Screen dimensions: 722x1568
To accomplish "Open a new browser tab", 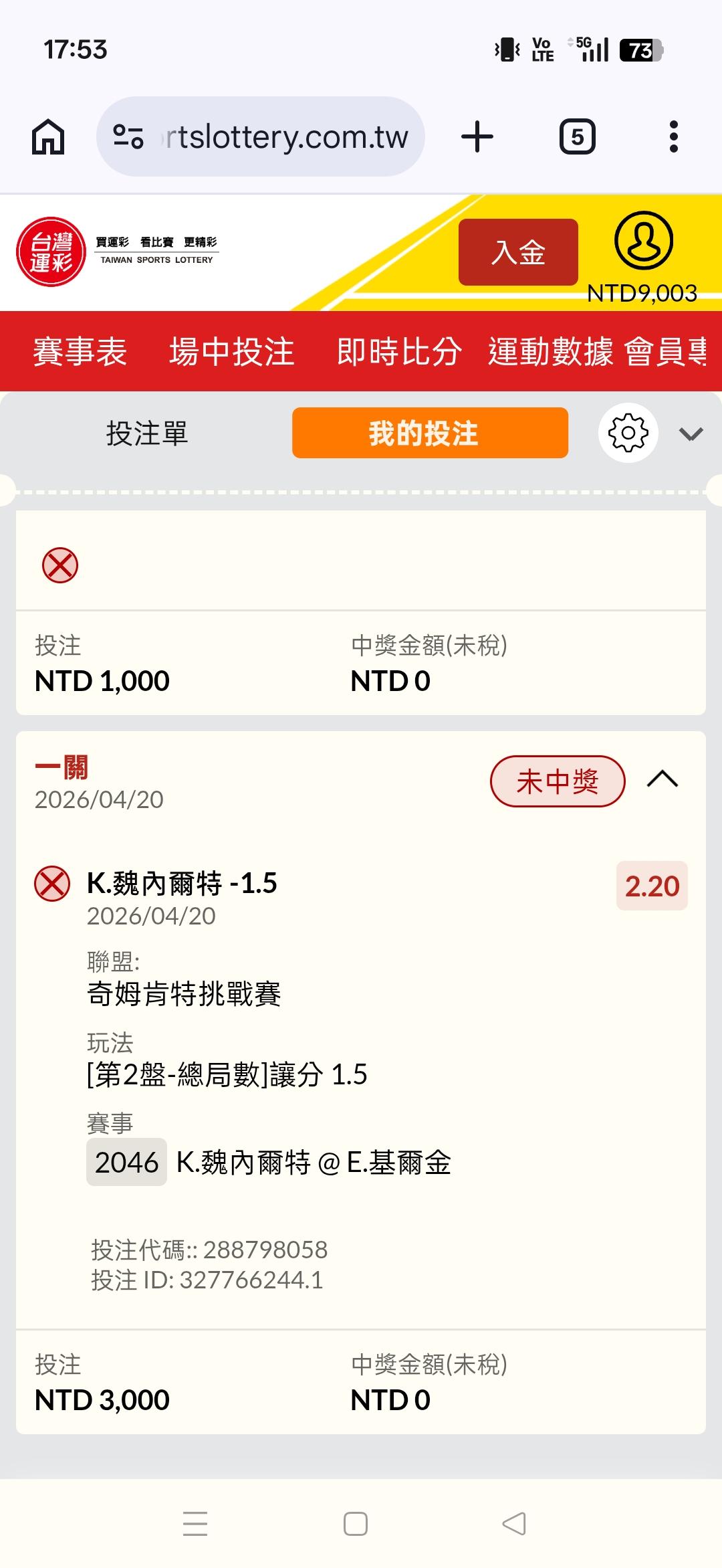I will [477, 137].
